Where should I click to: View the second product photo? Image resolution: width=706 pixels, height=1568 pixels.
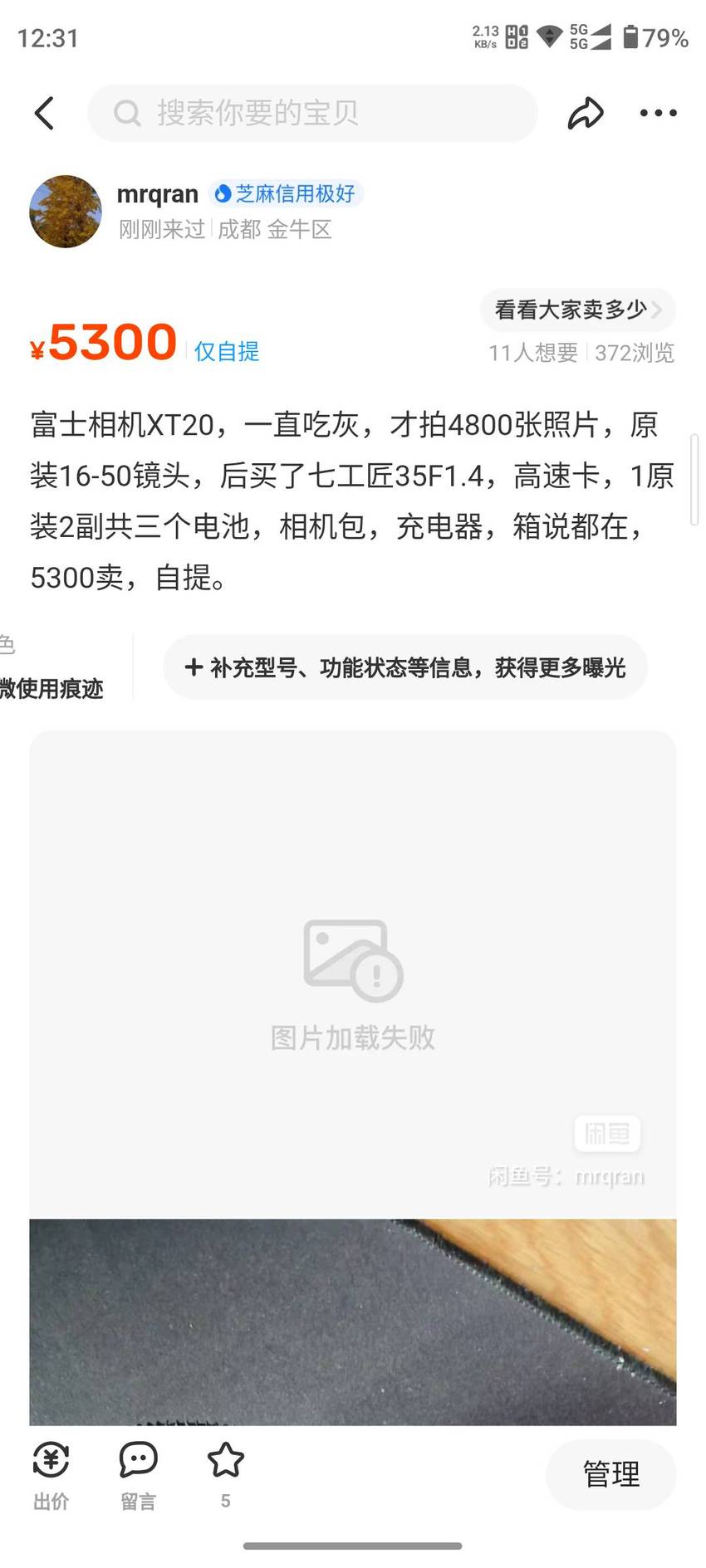tap(353, 1322)
